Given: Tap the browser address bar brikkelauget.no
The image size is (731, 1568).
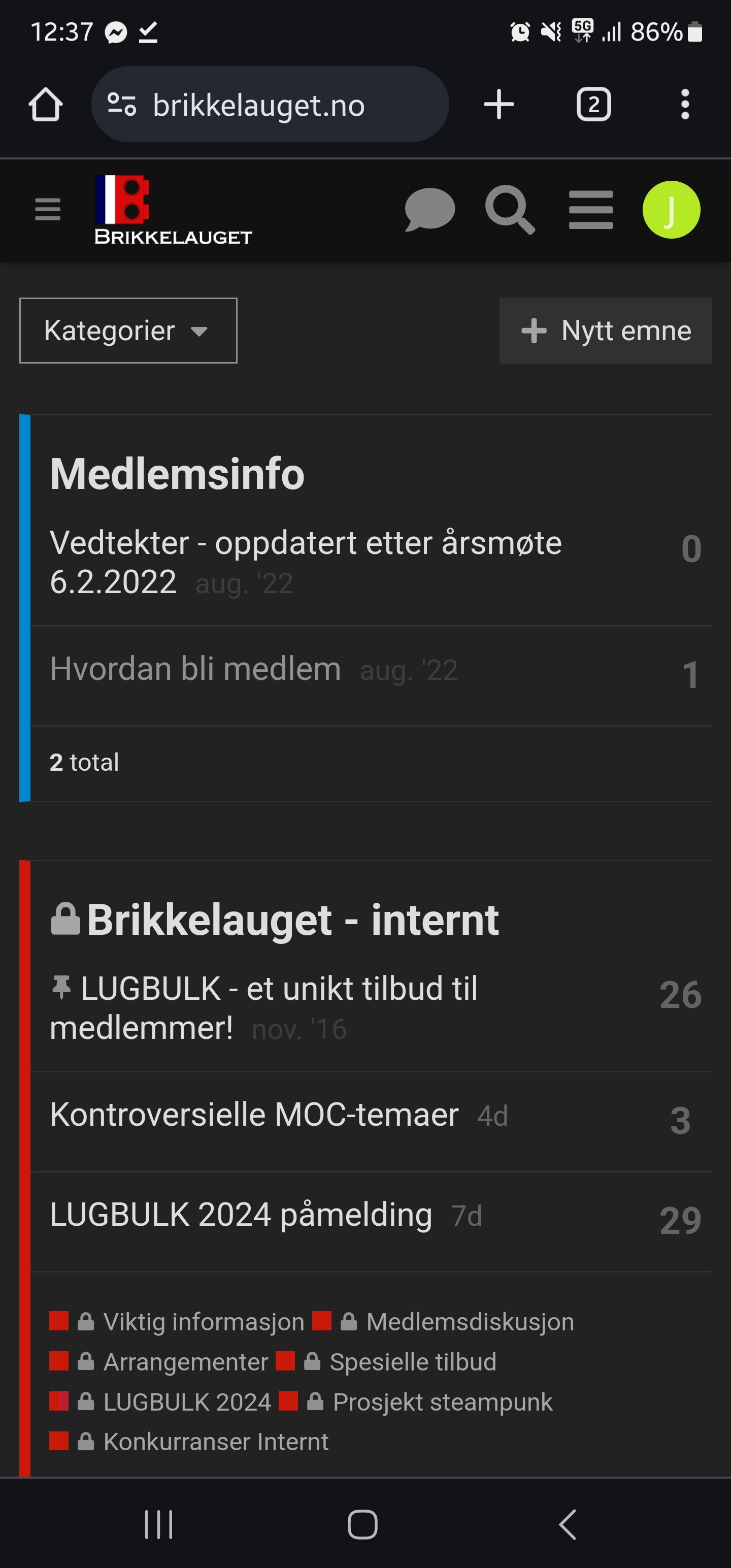Looking at the screenshot, I should [x=270, y=104].
